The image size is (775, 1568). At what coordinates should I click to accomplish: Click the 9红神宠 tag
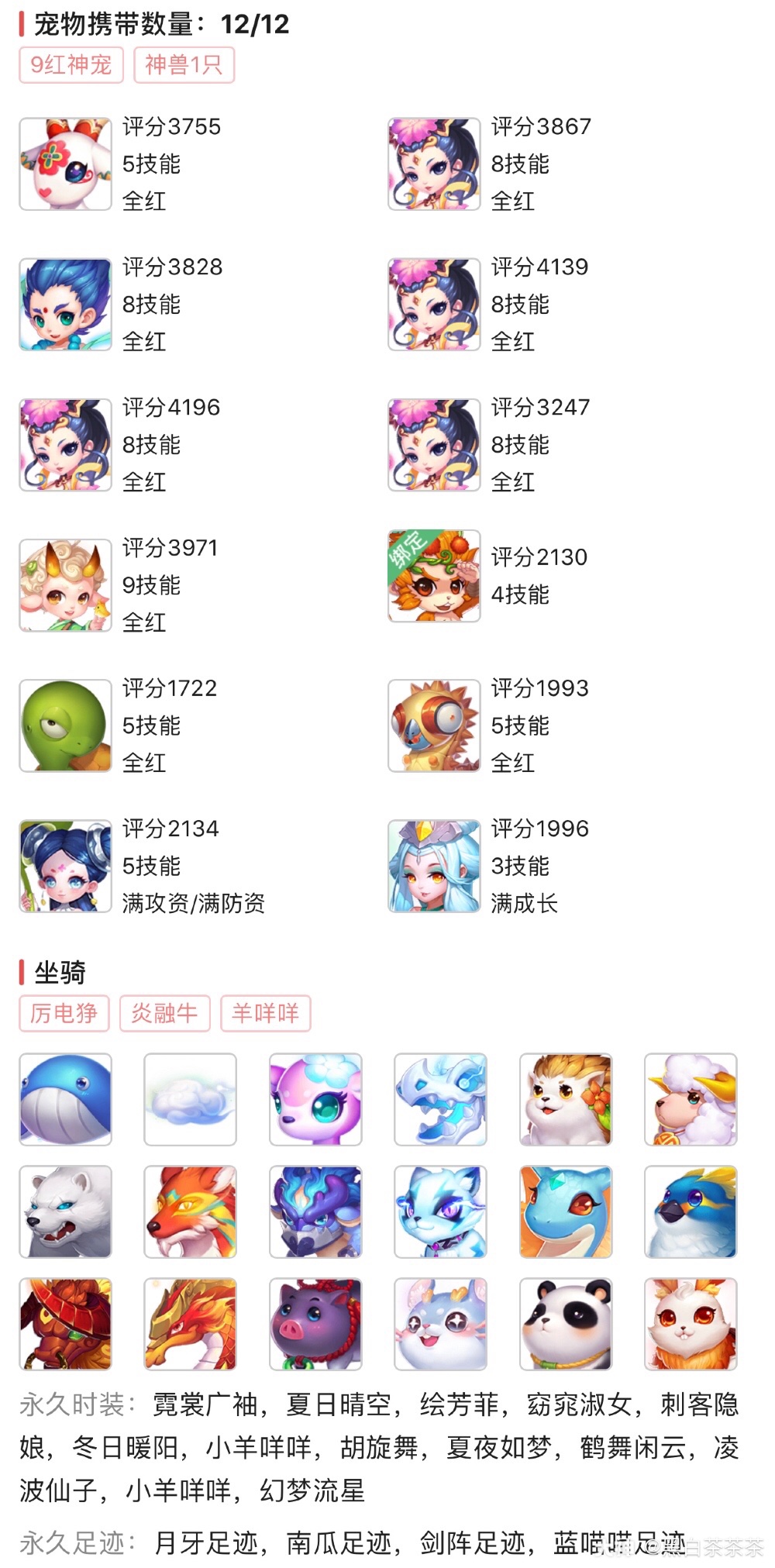pos(70,65)
